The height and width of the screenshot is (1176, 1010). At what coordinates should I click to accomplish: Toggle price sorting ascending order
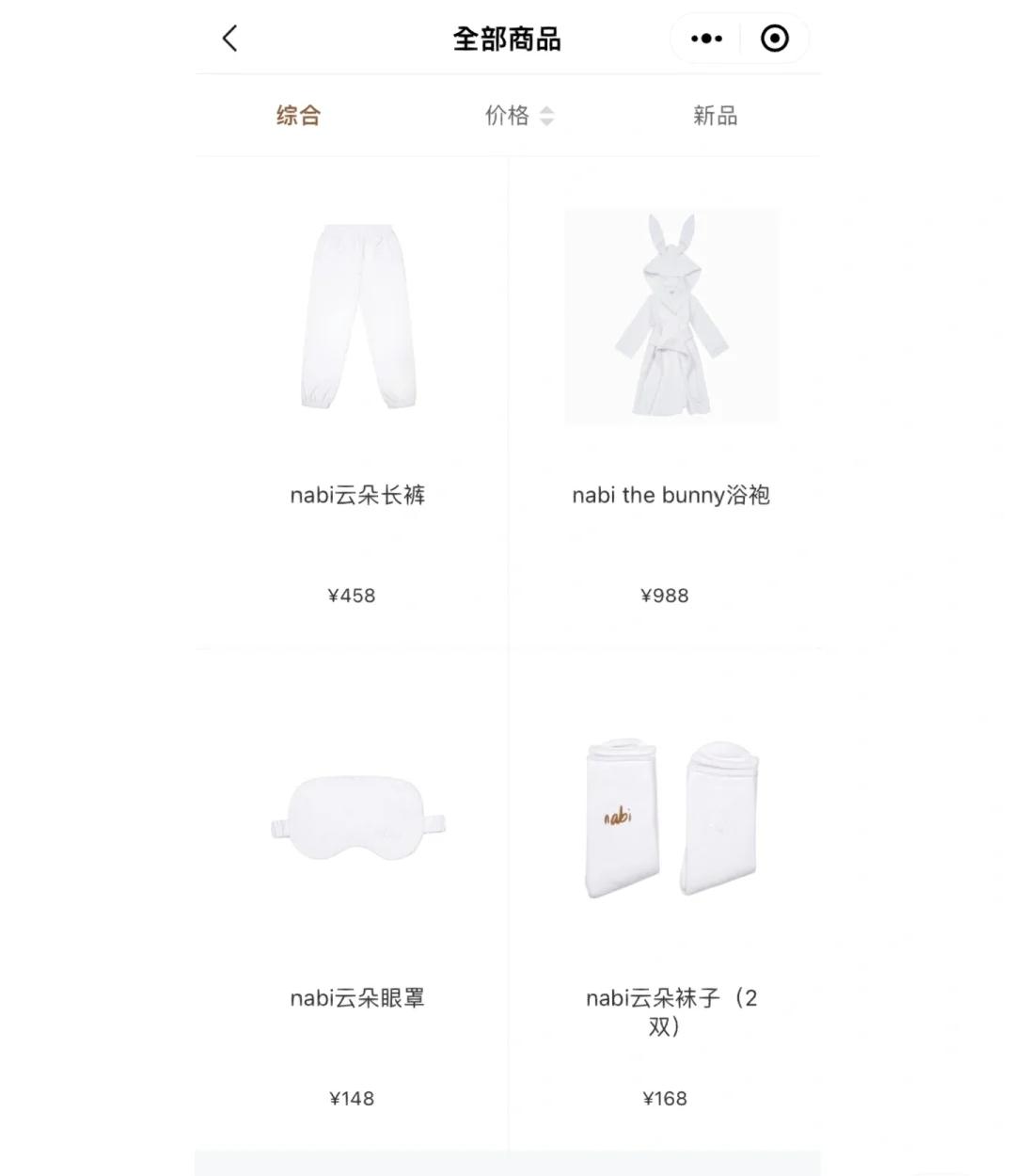(x=548, y=110)
